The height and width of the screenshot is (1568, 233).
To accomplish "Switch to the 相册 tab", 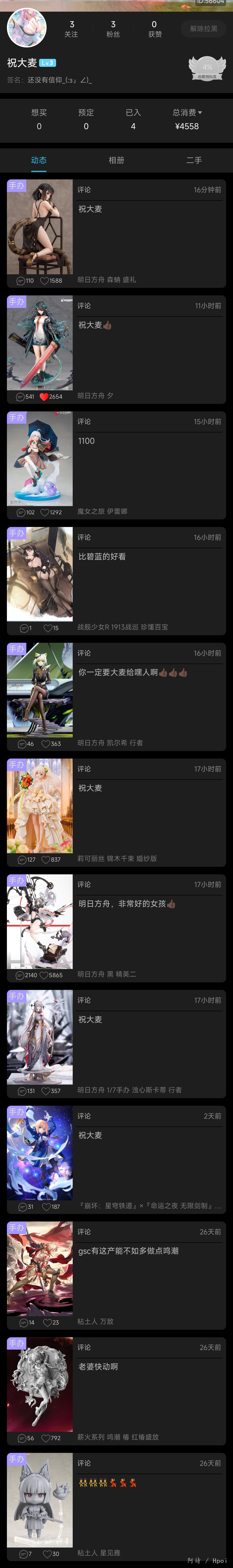I will (x=116, y=160).
